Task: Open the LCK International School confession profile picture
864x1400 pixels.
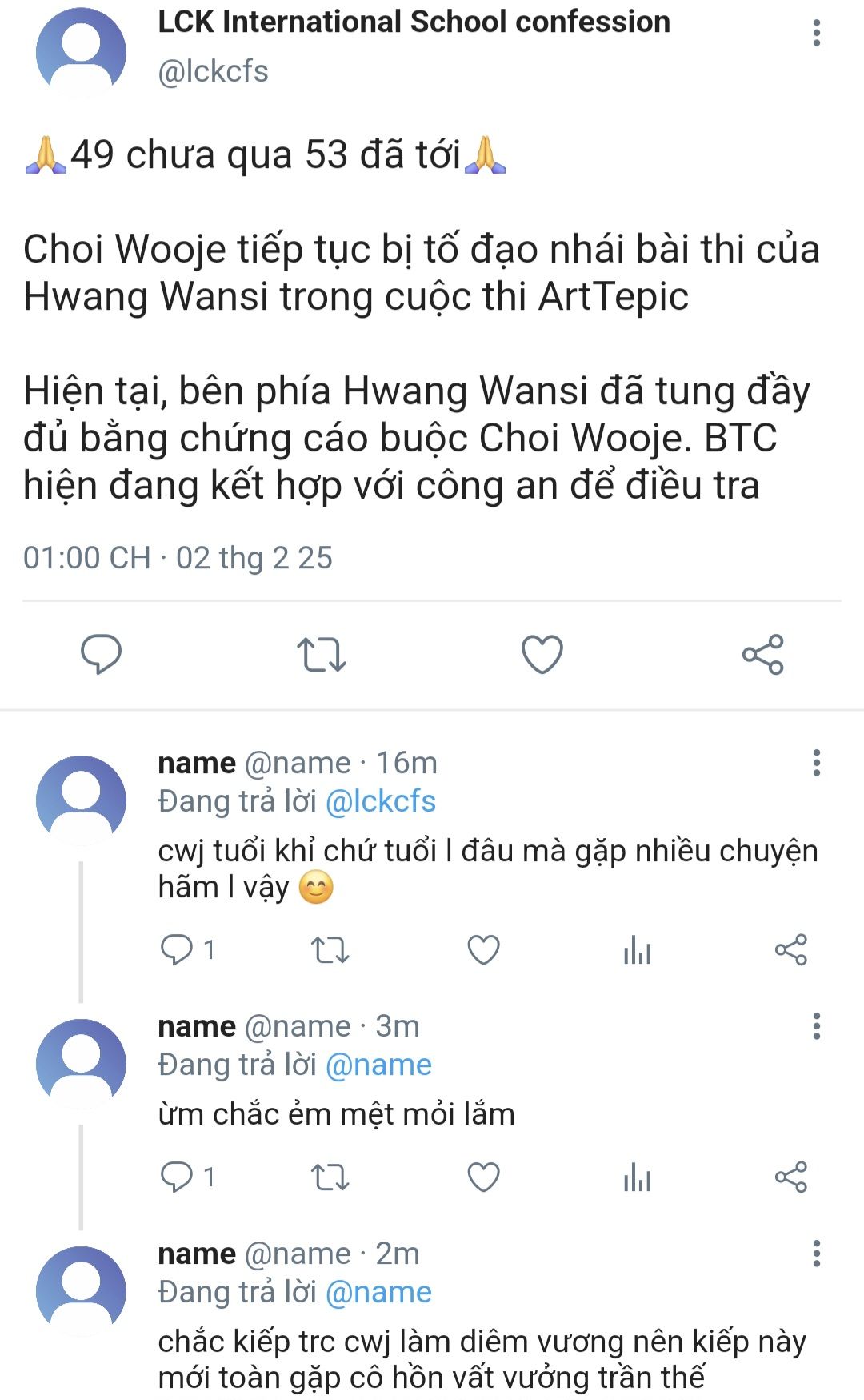Action: tap(81, 51)
